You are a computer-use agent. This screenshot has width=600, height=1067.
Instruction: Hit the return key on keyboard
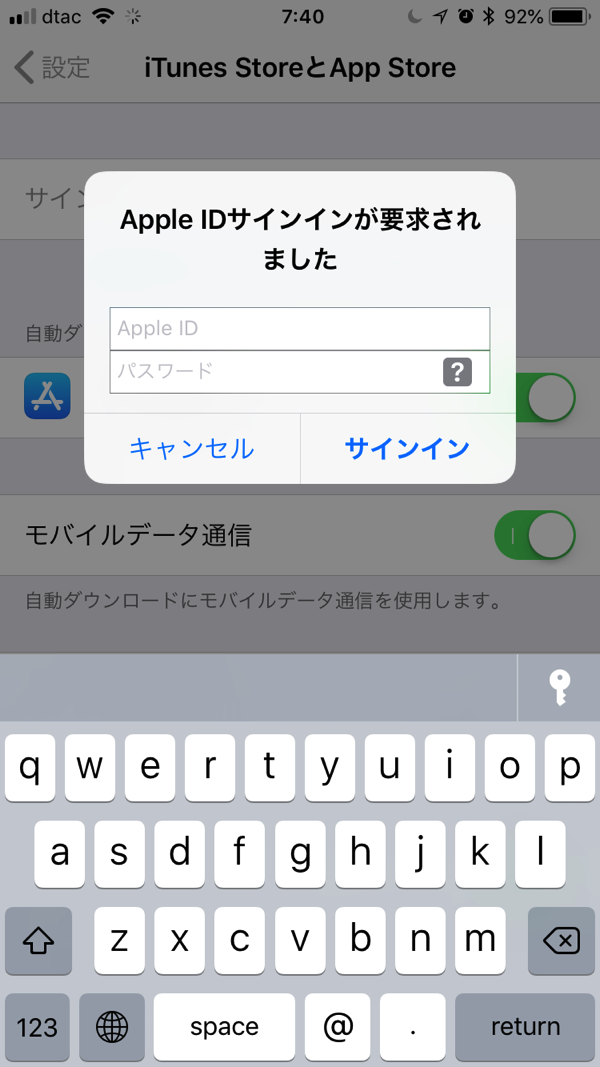coord(525,1026)
